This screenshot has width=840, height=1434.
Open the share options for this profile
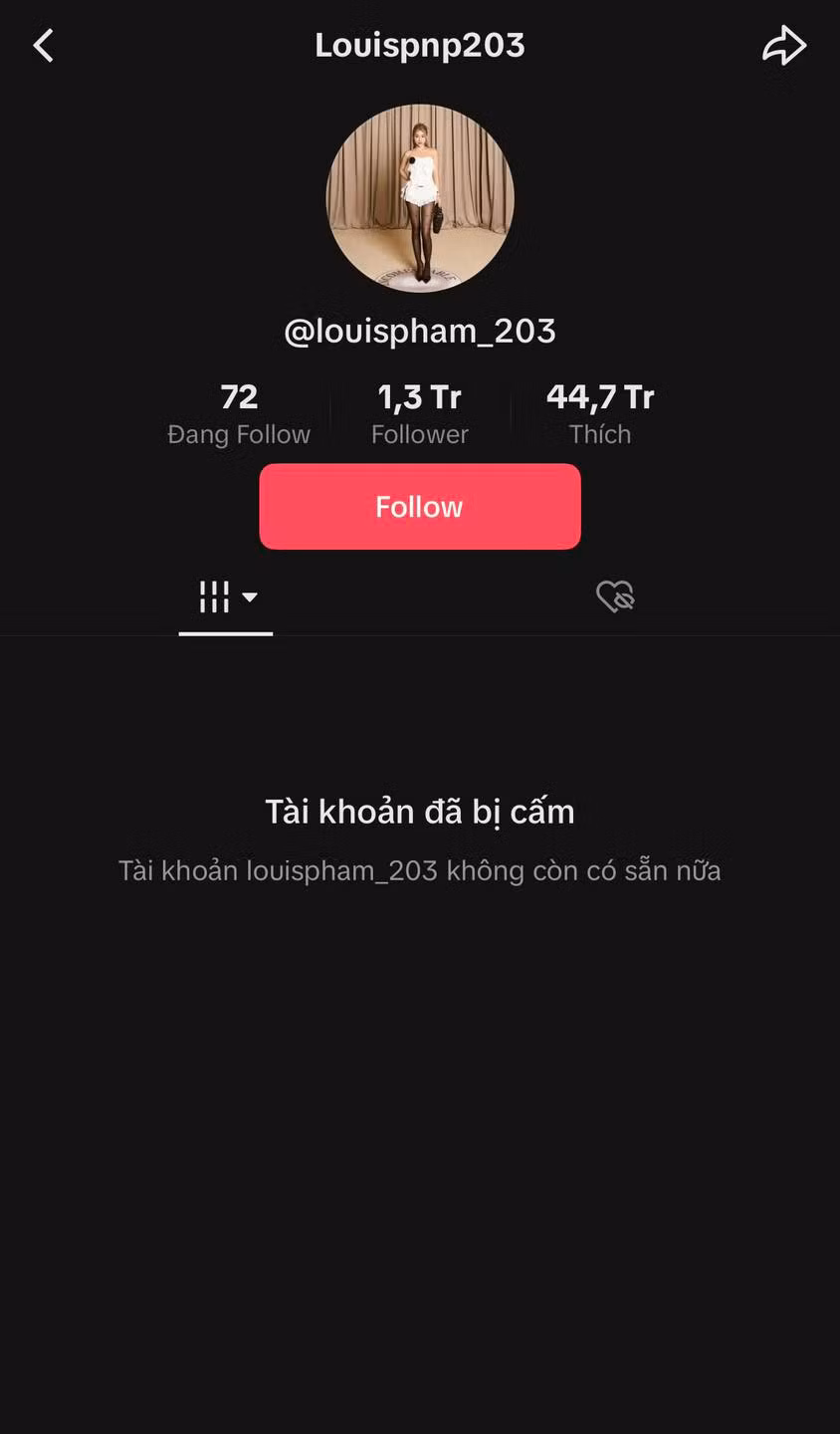pyautogui.click(x=785, y=45)
